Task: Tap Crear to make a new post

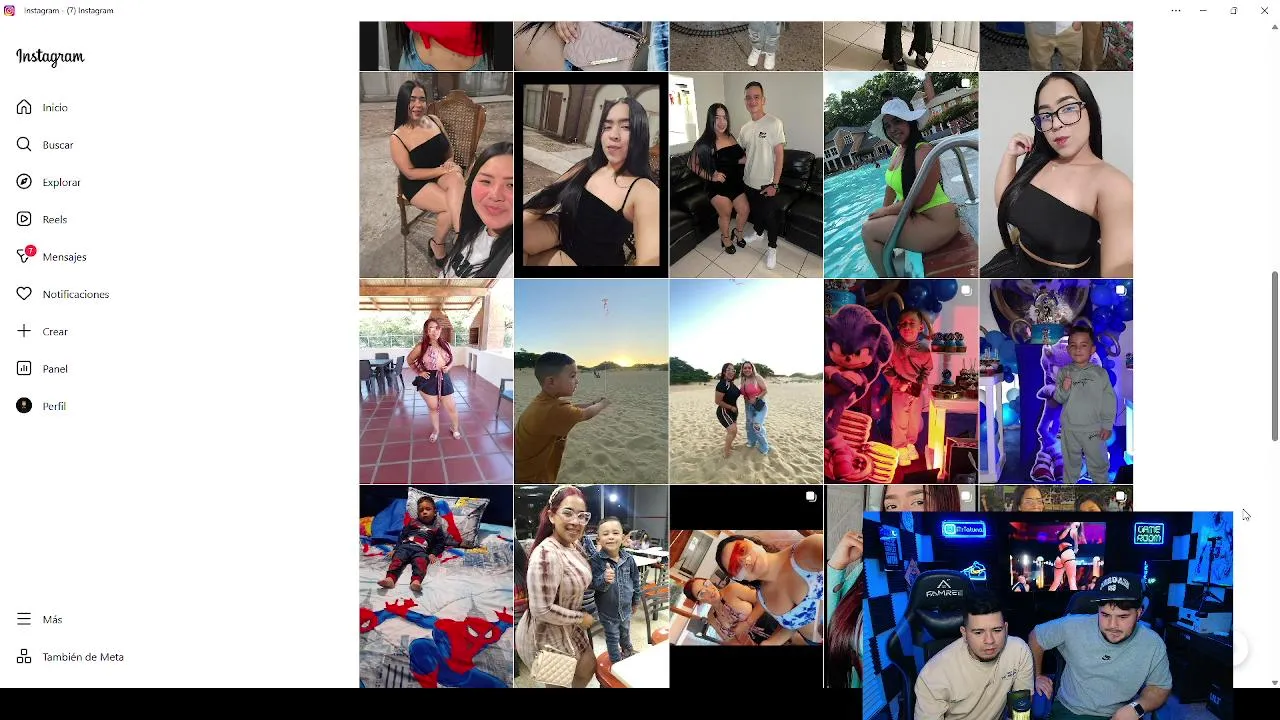Action: coord(54,331)
